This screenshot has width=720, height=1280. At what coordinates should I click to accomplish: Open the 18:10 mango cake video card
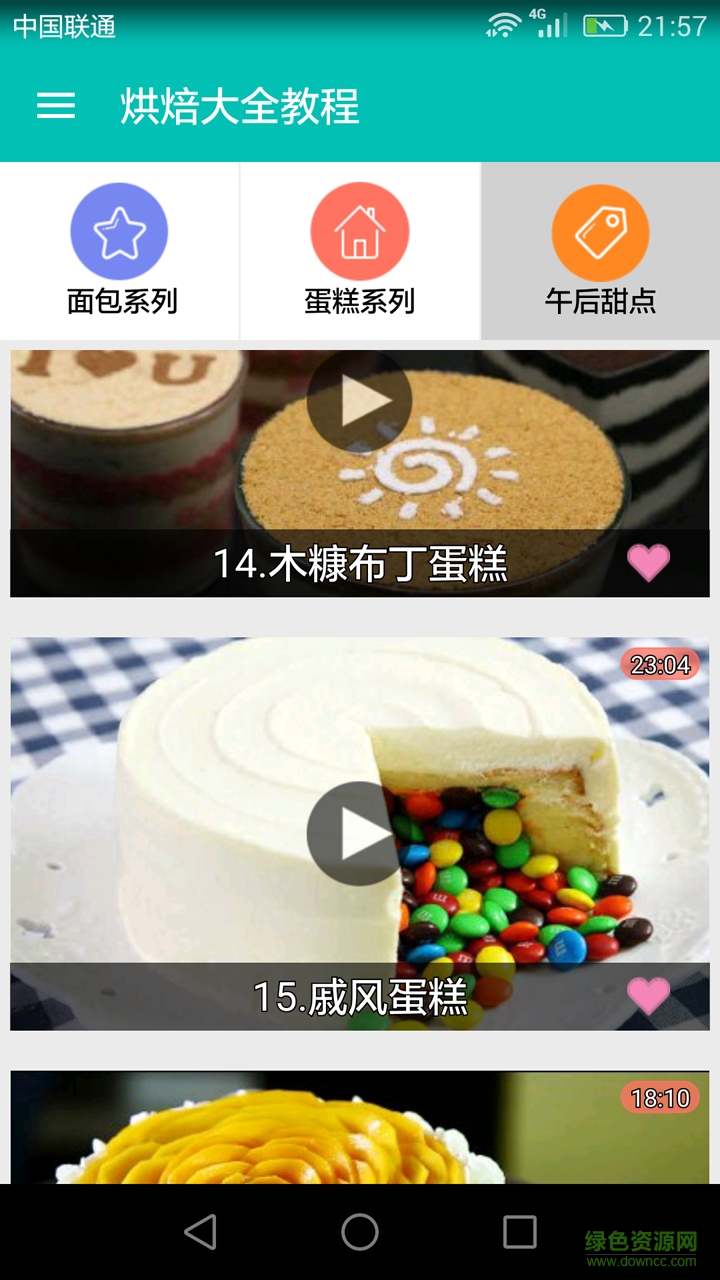pyautogui.click(x=360, y=1130)
